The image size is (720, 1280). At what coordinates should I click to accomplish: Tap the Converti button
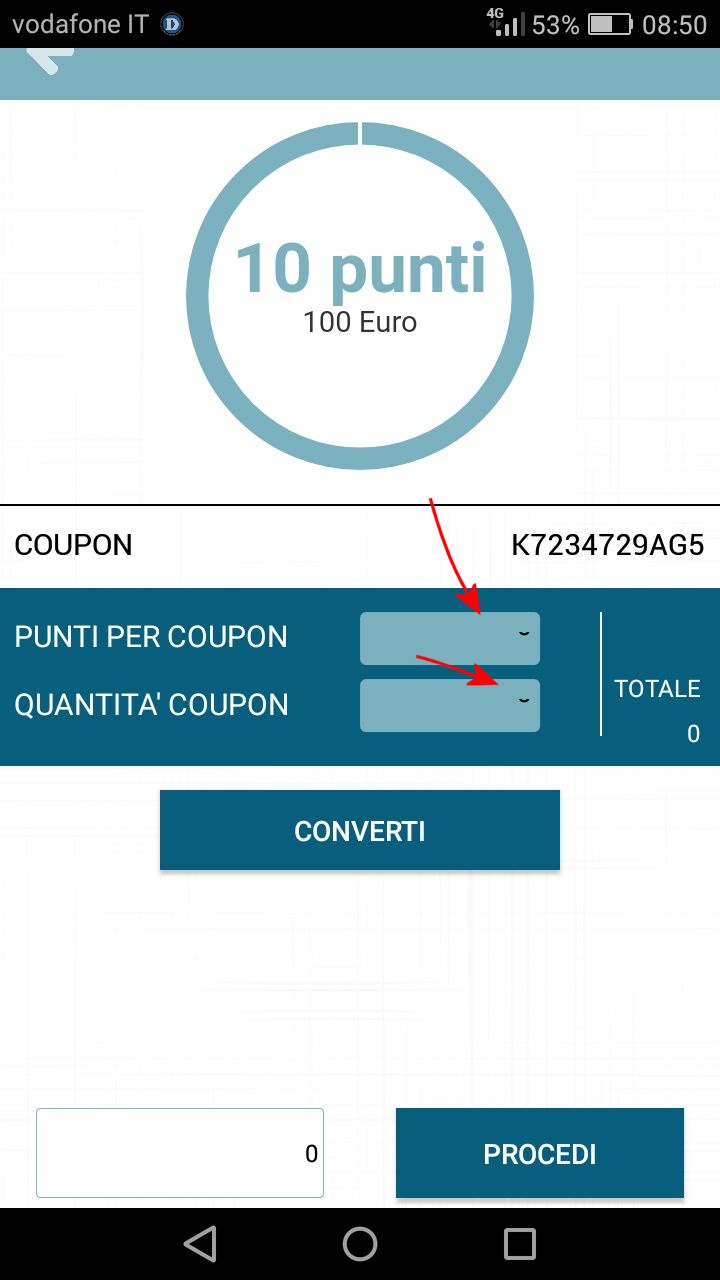tap(360, 830)
